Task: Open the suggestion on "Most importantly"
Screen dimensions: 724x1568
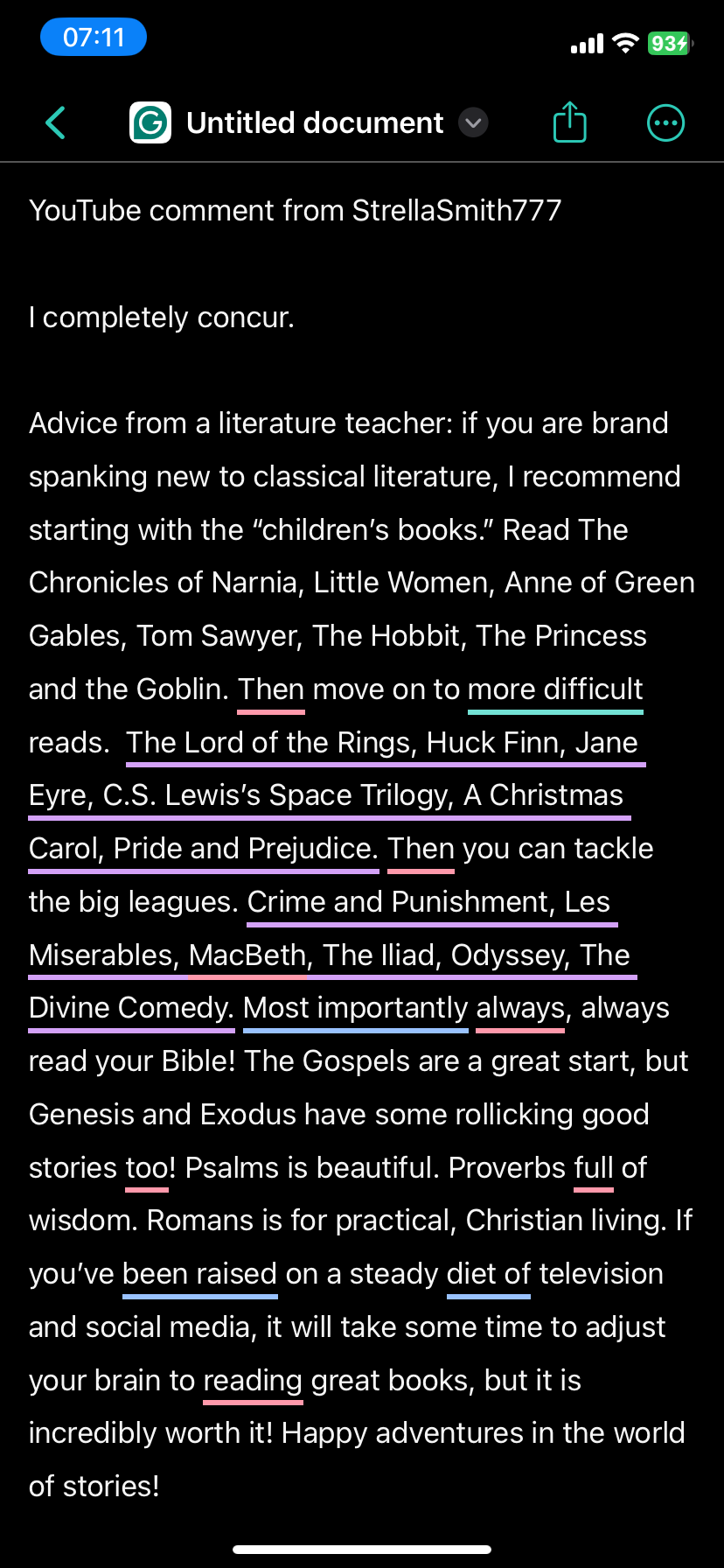Action: 355,1008
